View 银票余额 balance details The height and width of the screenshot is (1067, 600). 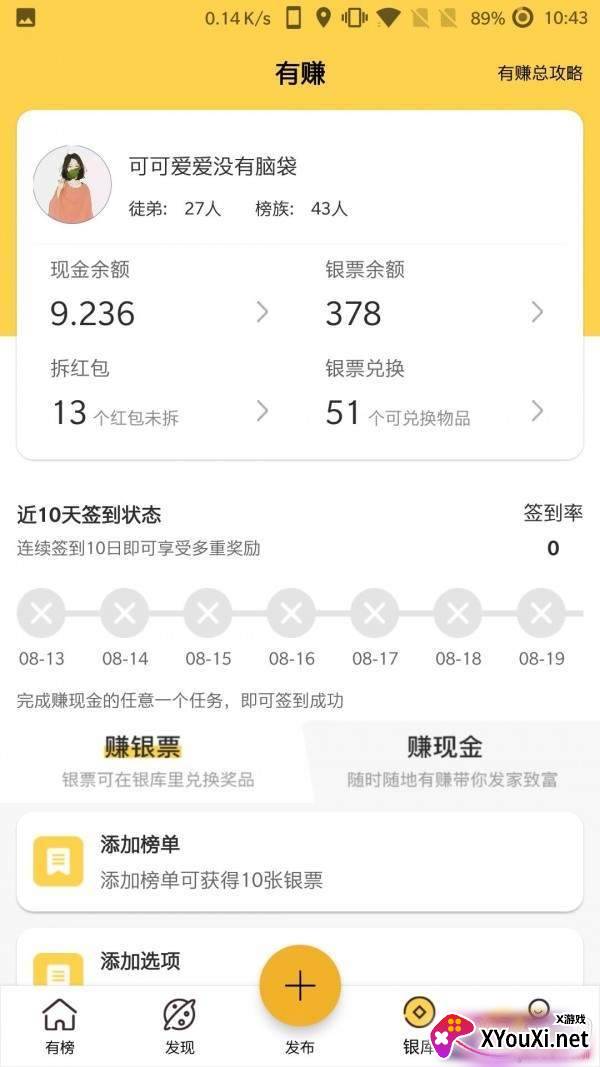(435, 295)
